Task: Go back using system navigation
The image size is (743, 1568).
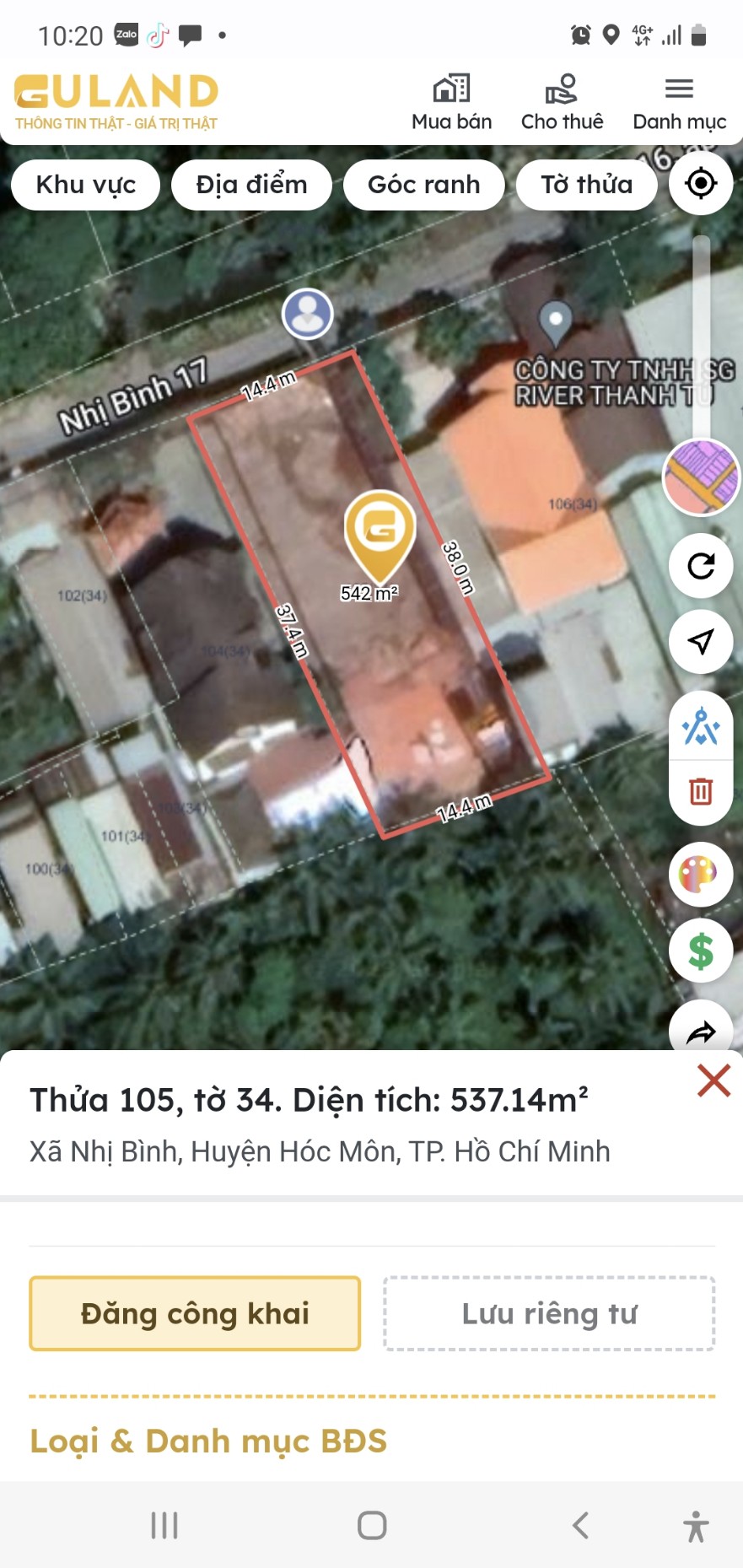Action: 580,1525
